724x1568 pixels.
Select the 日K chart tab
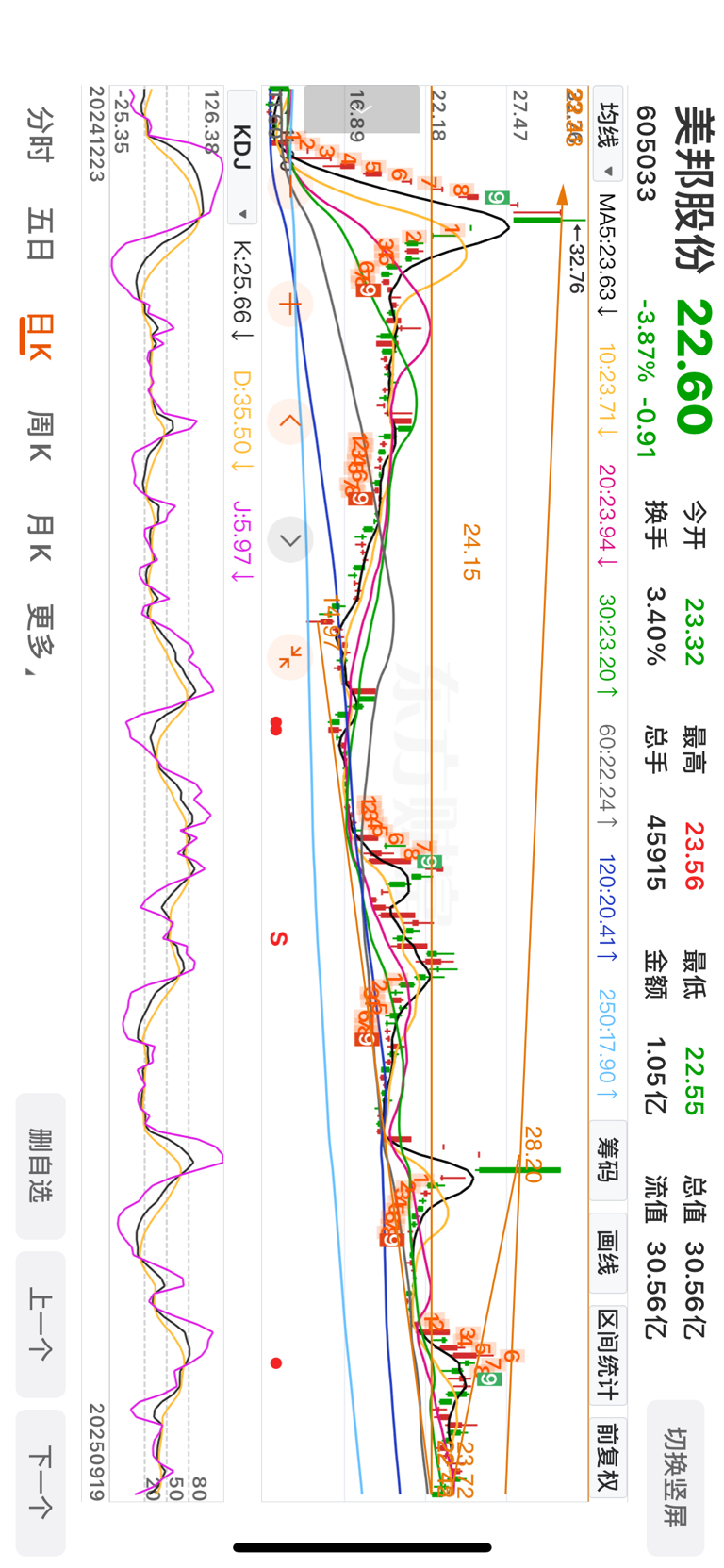coord(38,338)
